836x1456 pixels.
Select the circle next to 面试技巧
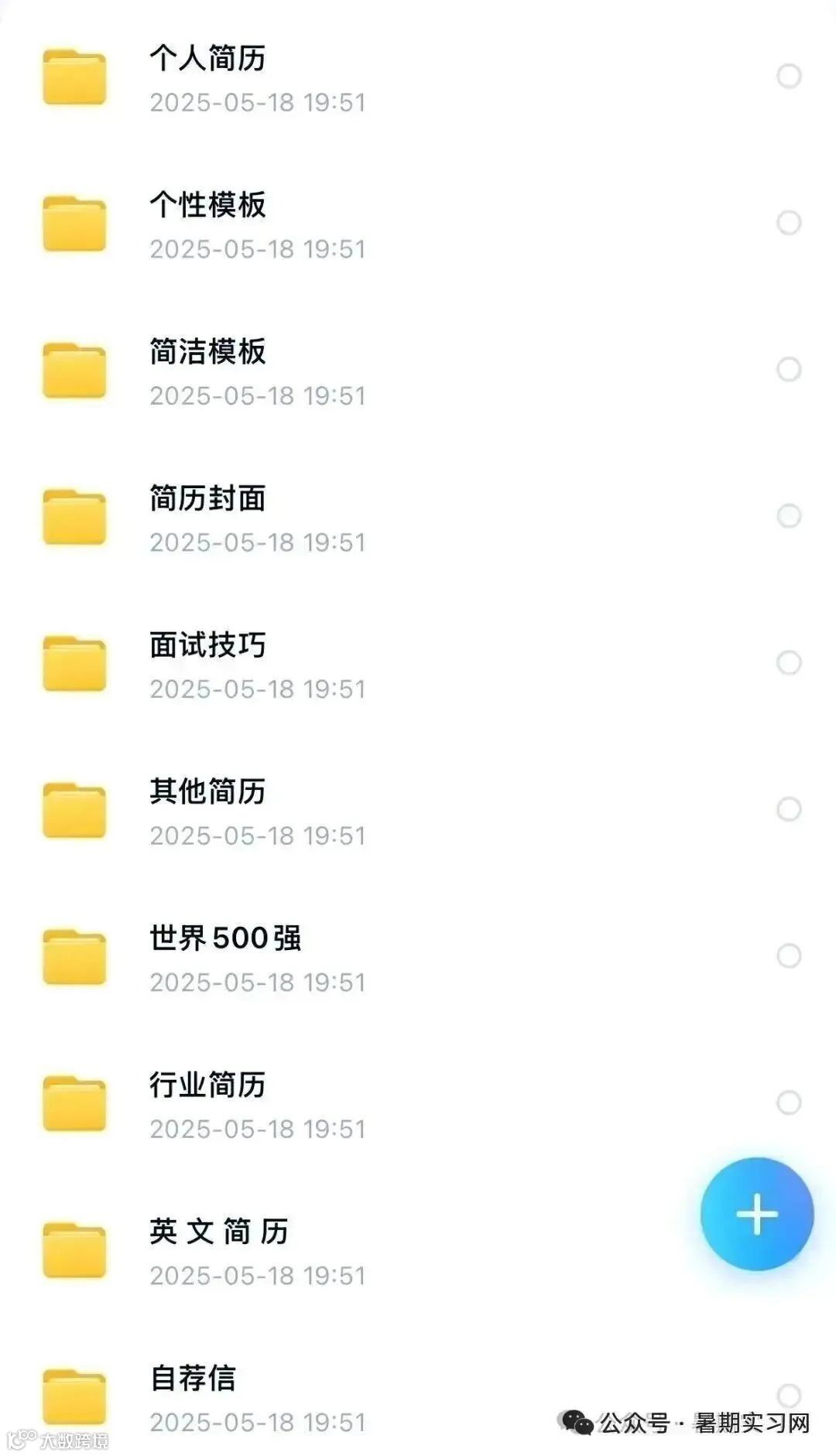tap(789, 662)
